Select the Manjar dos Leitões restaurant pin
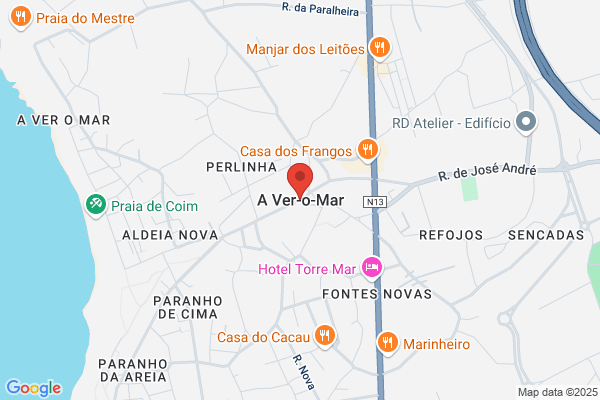This screenshot has width=600, height=400. (379, 49)
